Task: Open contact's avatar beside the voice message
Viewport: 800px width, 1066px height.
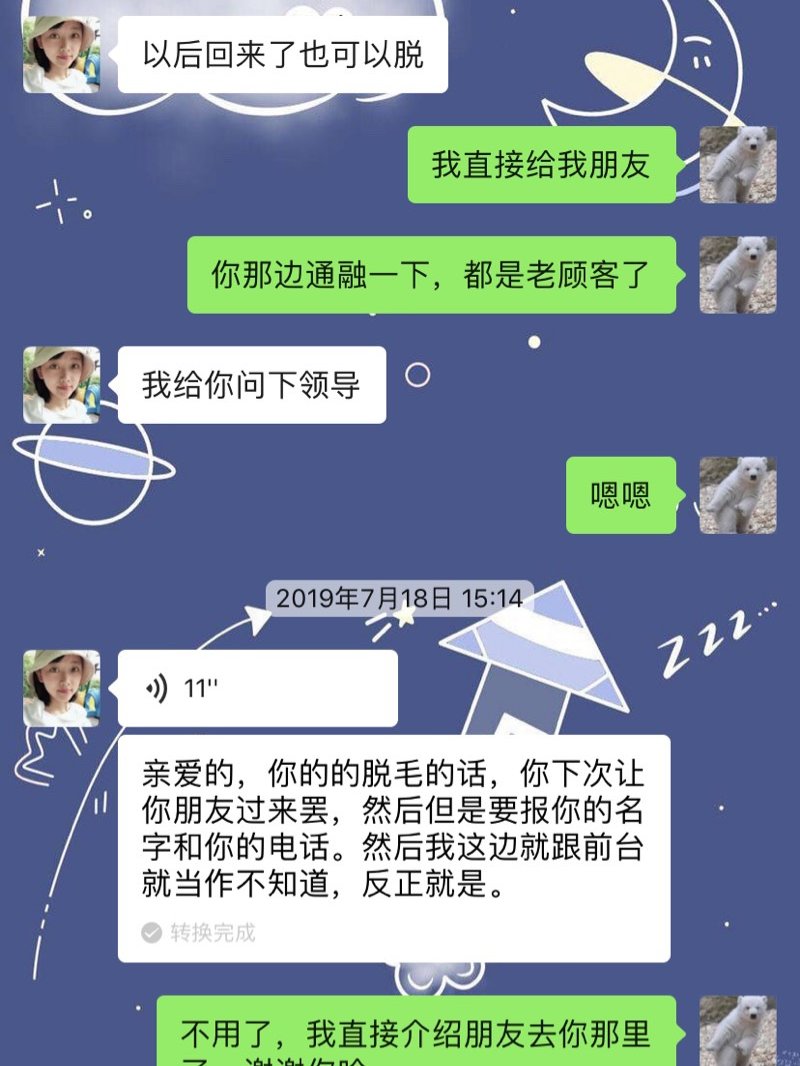Action: pos(62,688)
